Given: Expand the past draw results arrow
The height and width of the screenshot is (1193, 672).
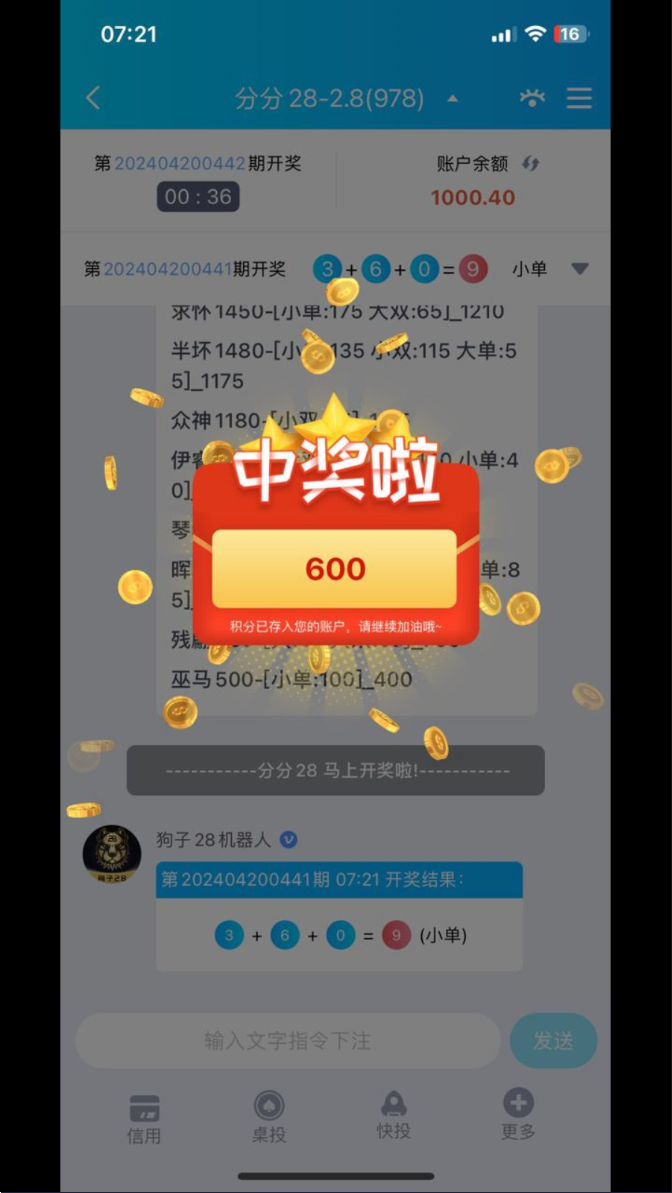Looking at the screenshot, I should [x=580, y=269].
